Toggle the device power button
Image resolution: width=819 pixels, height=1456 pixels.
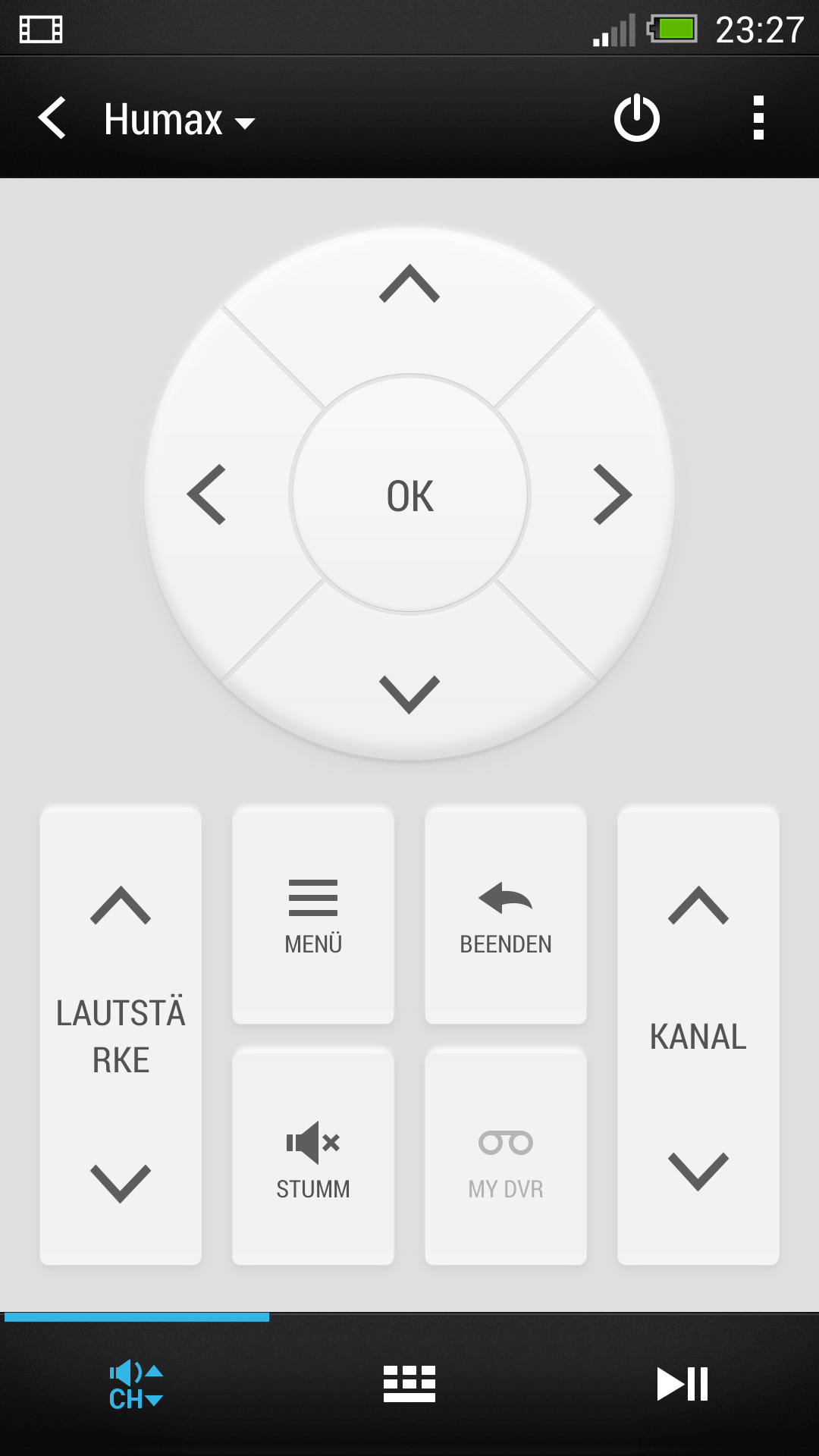pyautogui.click(x=637, y=118)
